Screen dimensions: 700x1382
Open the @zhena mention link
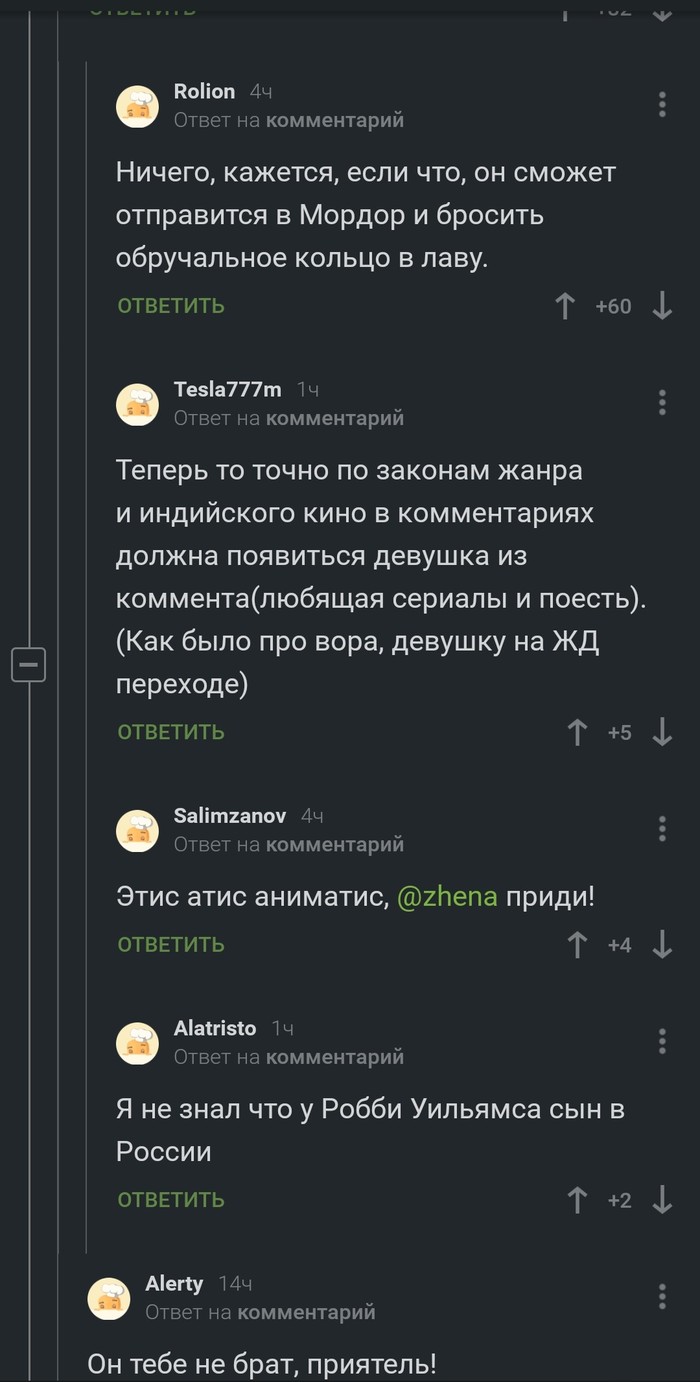tap(447, 896)
